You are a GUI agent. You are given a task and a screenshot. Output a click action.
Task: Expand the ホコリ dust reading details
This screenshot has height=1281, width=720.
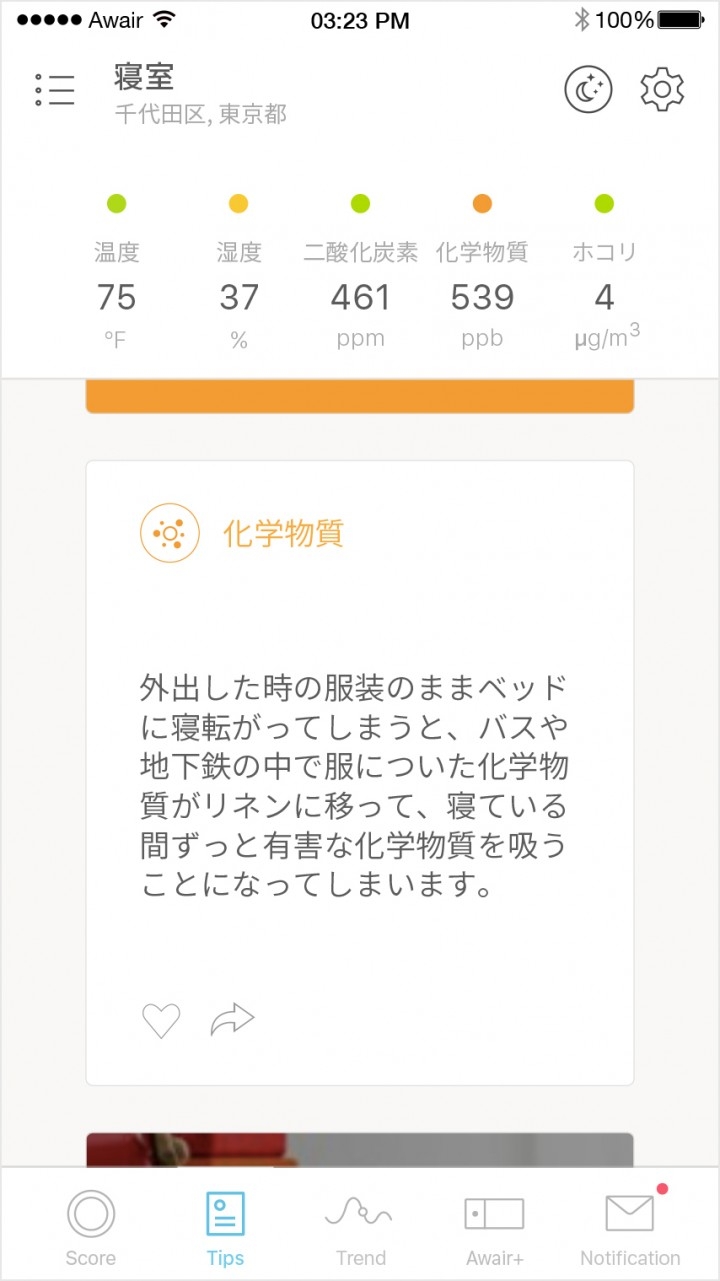603,296
